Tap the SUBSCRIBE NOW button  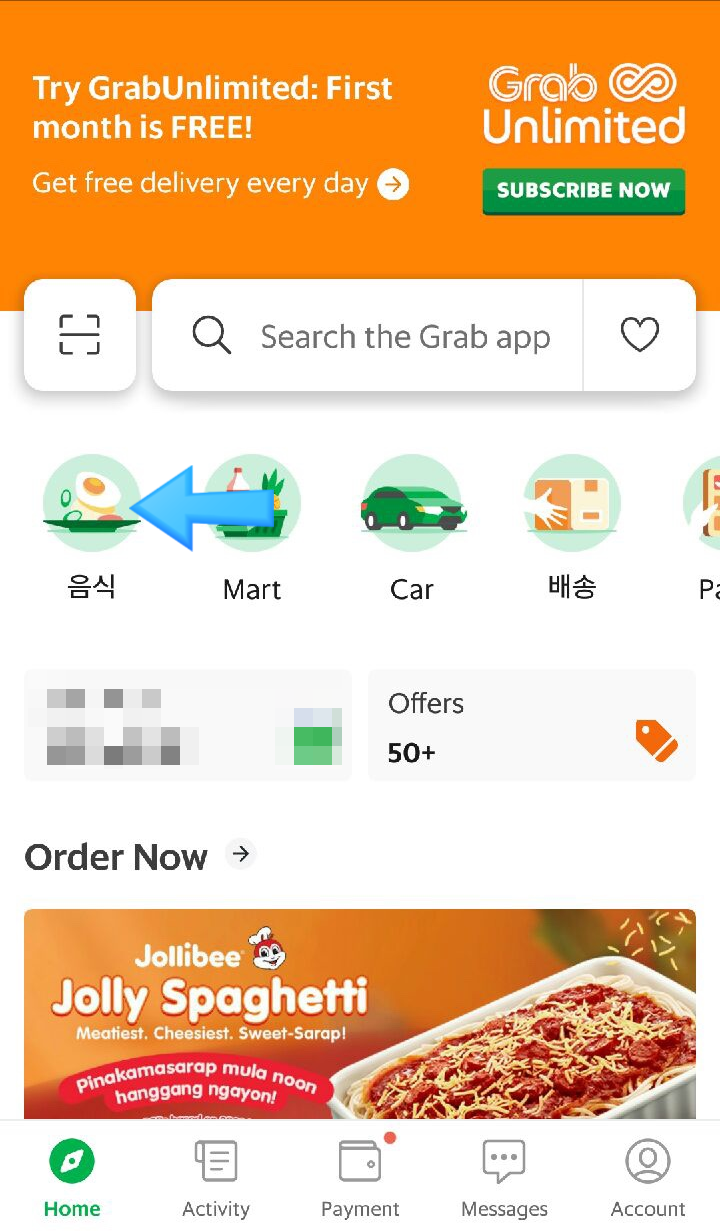pyautogui.click(x=583, y=190)
